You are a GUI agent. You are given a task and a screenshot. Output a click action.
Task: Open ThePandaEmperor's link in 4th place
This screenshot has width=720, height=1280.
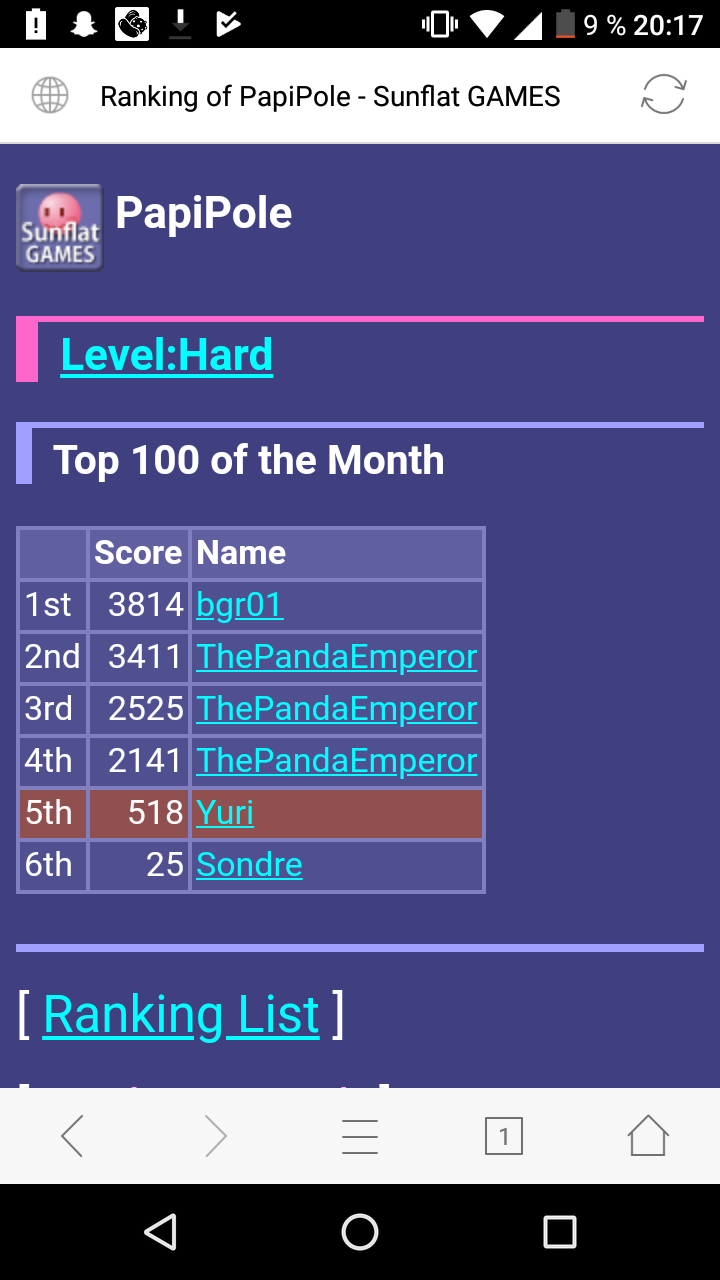click(x=336, y=761)
